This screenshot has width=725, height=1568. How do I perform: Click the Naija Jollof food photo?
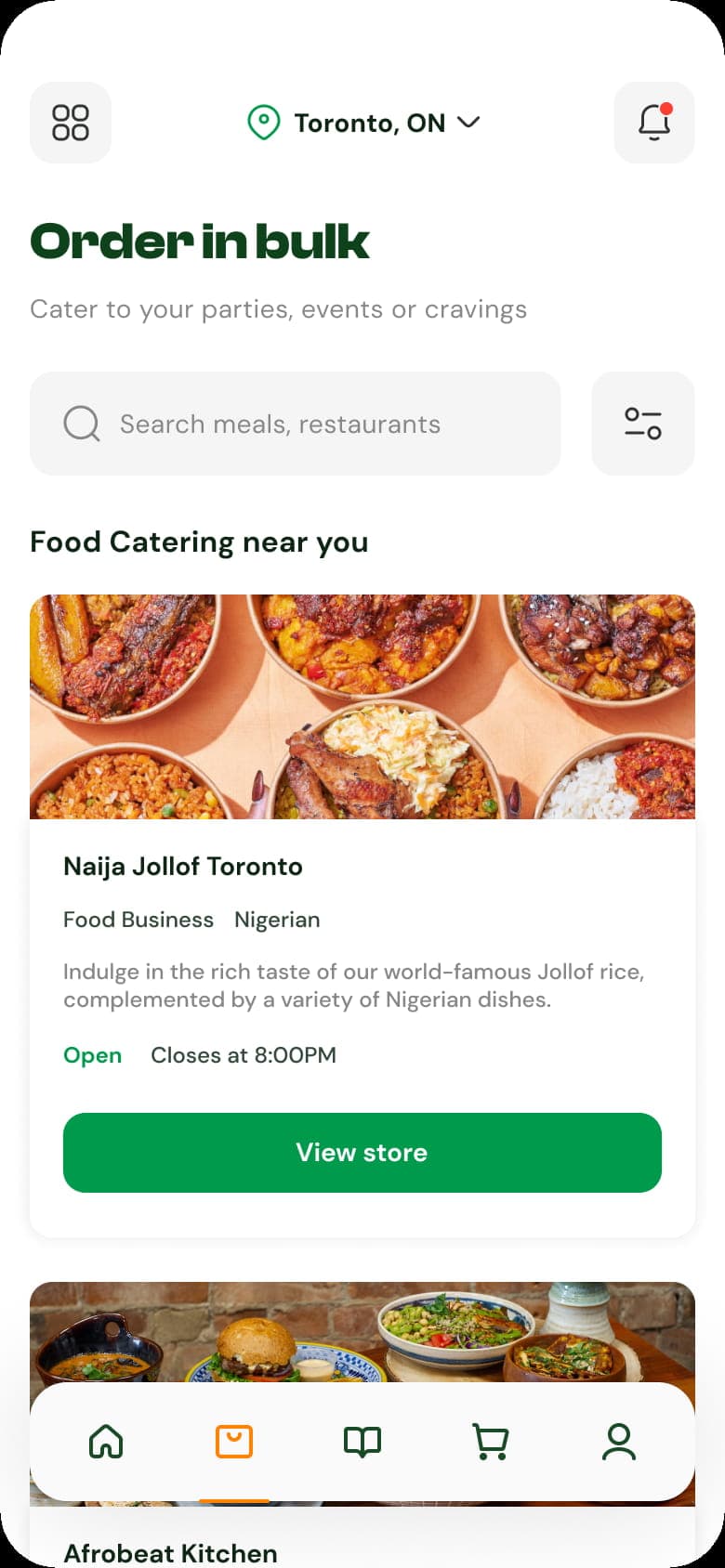362,707
